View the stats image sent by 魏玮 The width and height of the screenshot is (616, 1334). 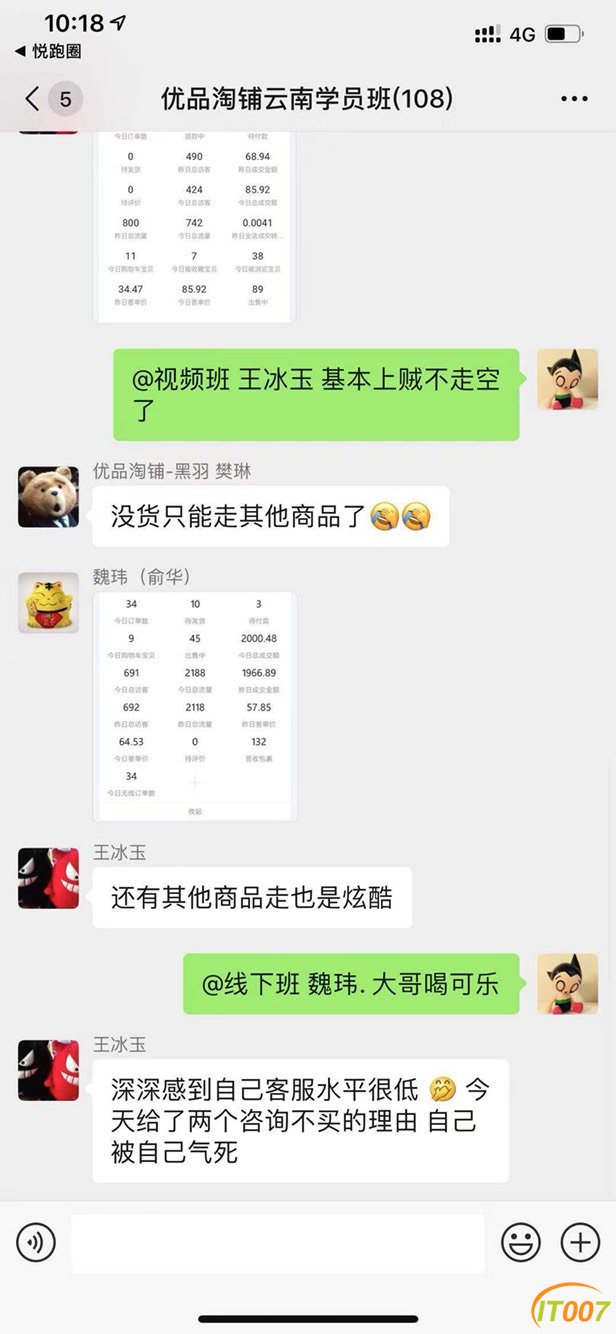[195, 707]
